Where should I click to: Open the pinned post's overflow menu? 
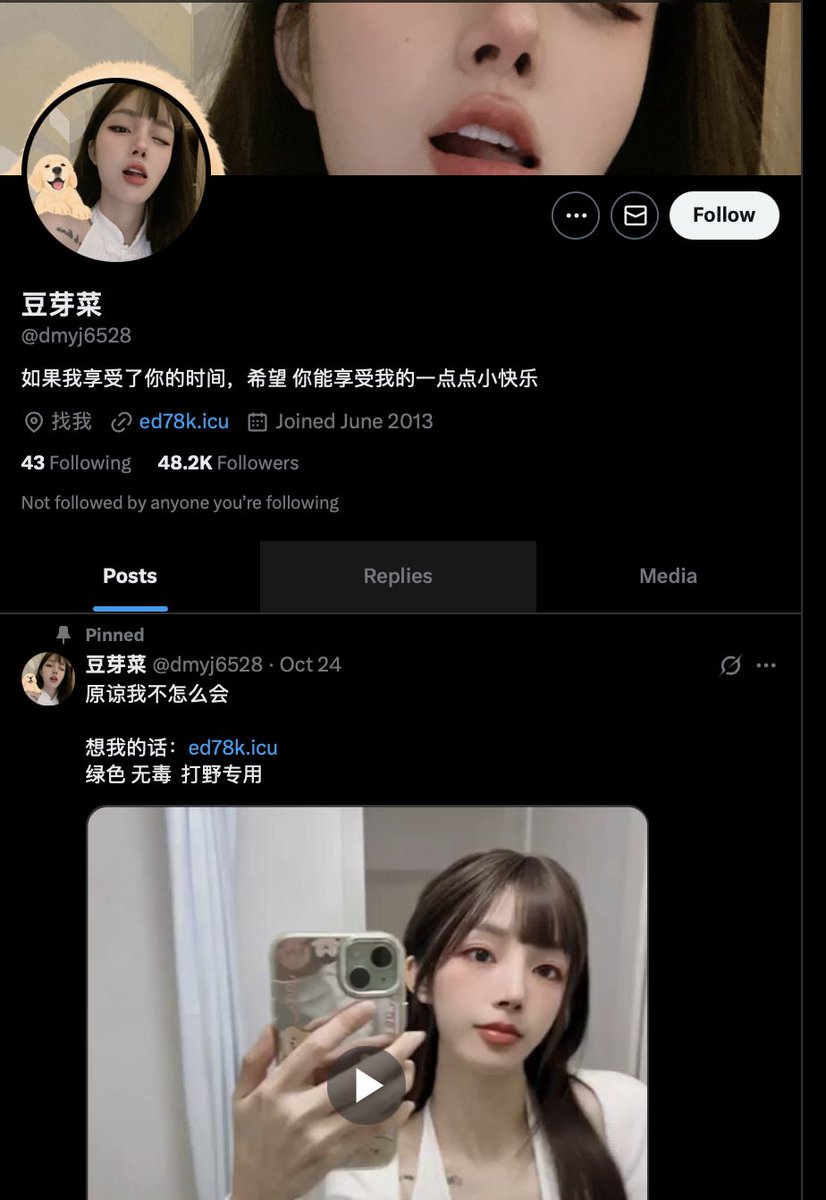766,665
